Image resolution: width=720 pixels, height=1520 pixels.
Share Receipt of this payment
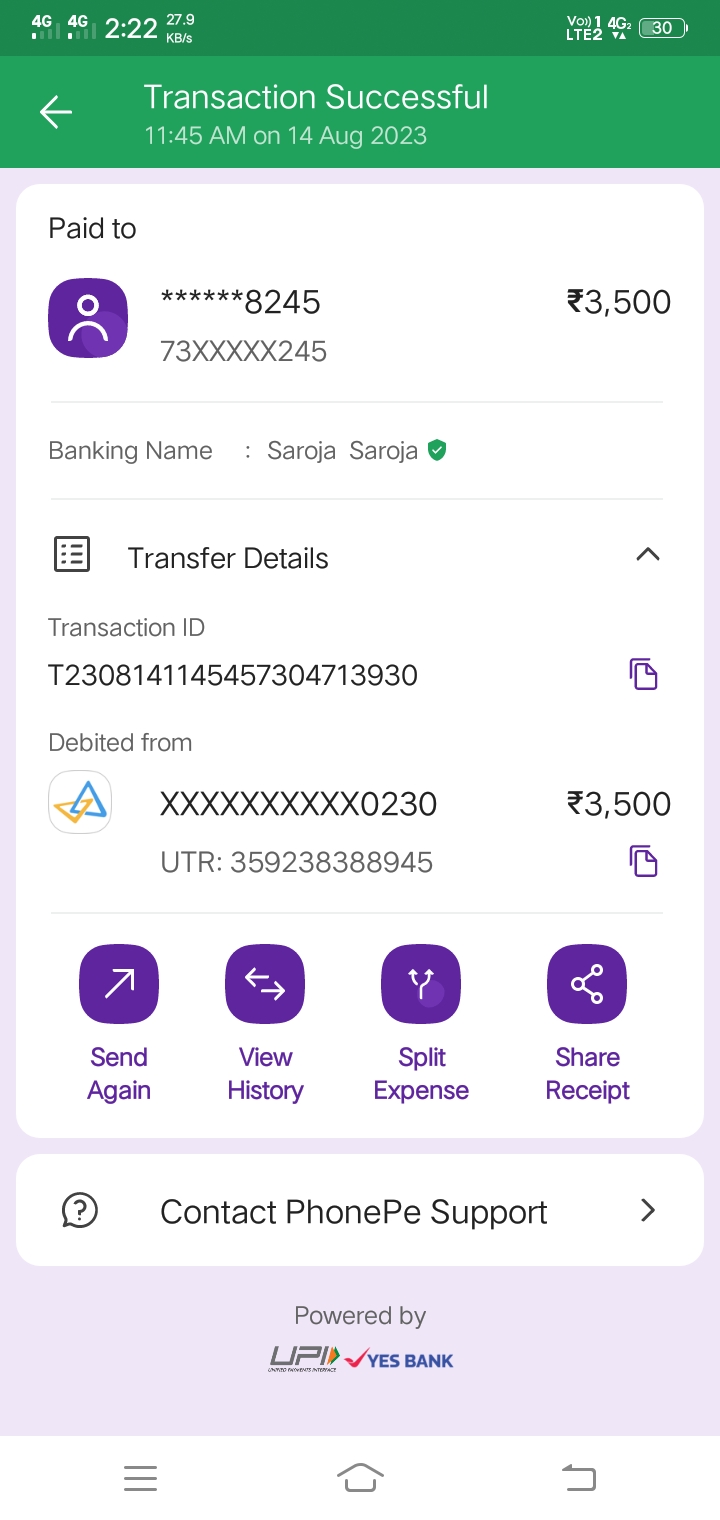(x=587, y=1024)
